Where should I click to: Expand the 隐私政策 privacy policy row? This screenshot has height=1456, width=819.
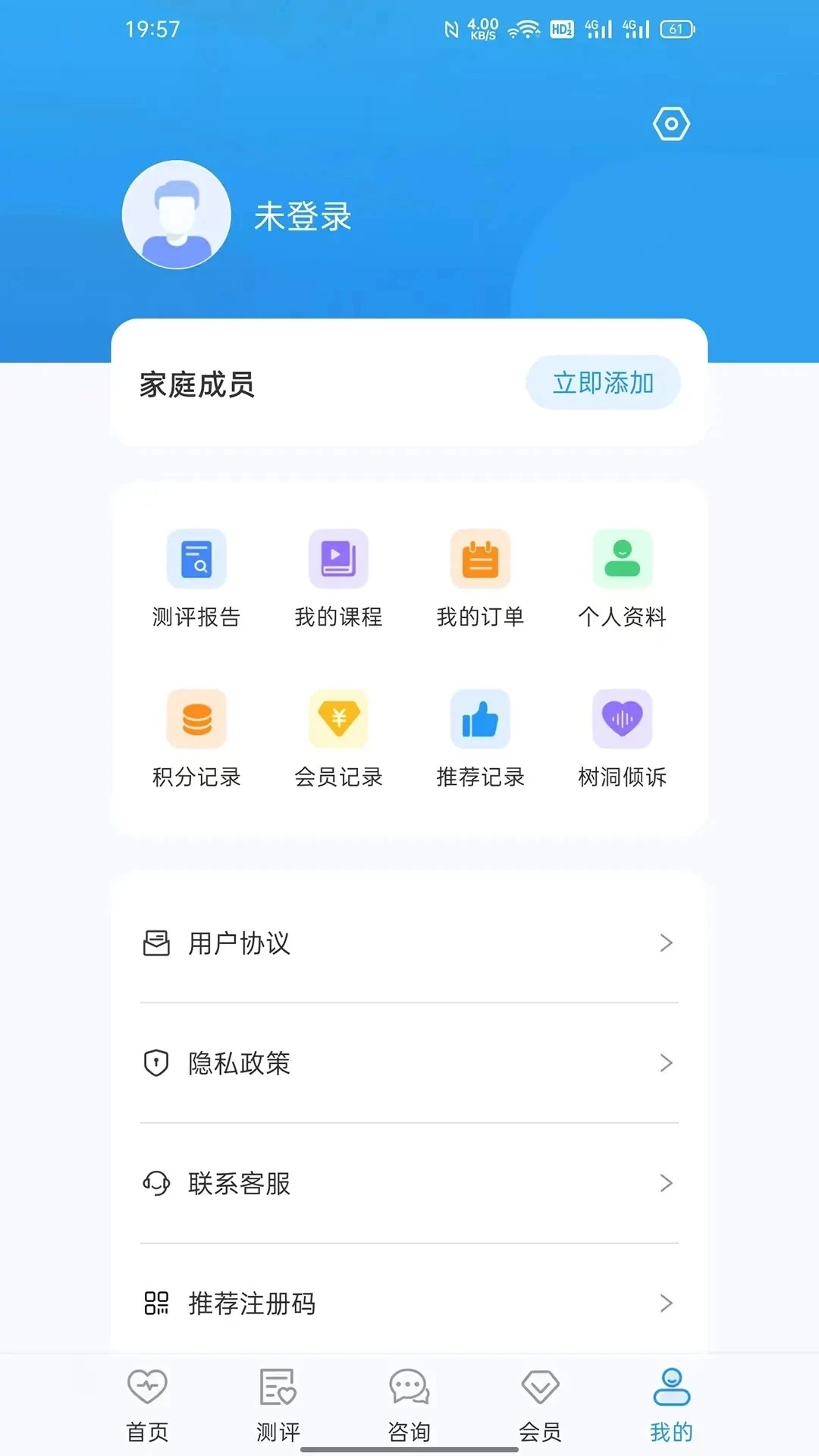pos(409,1063)
